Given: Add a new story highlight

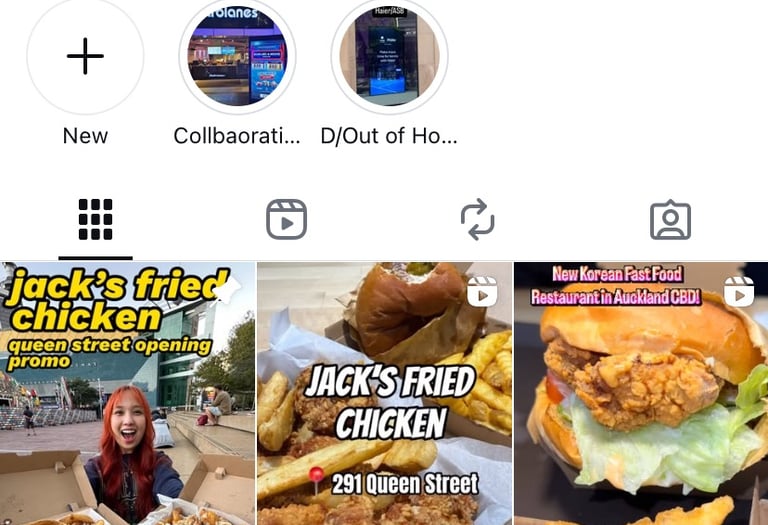Looking at the screenshot, I should point(85,57).
